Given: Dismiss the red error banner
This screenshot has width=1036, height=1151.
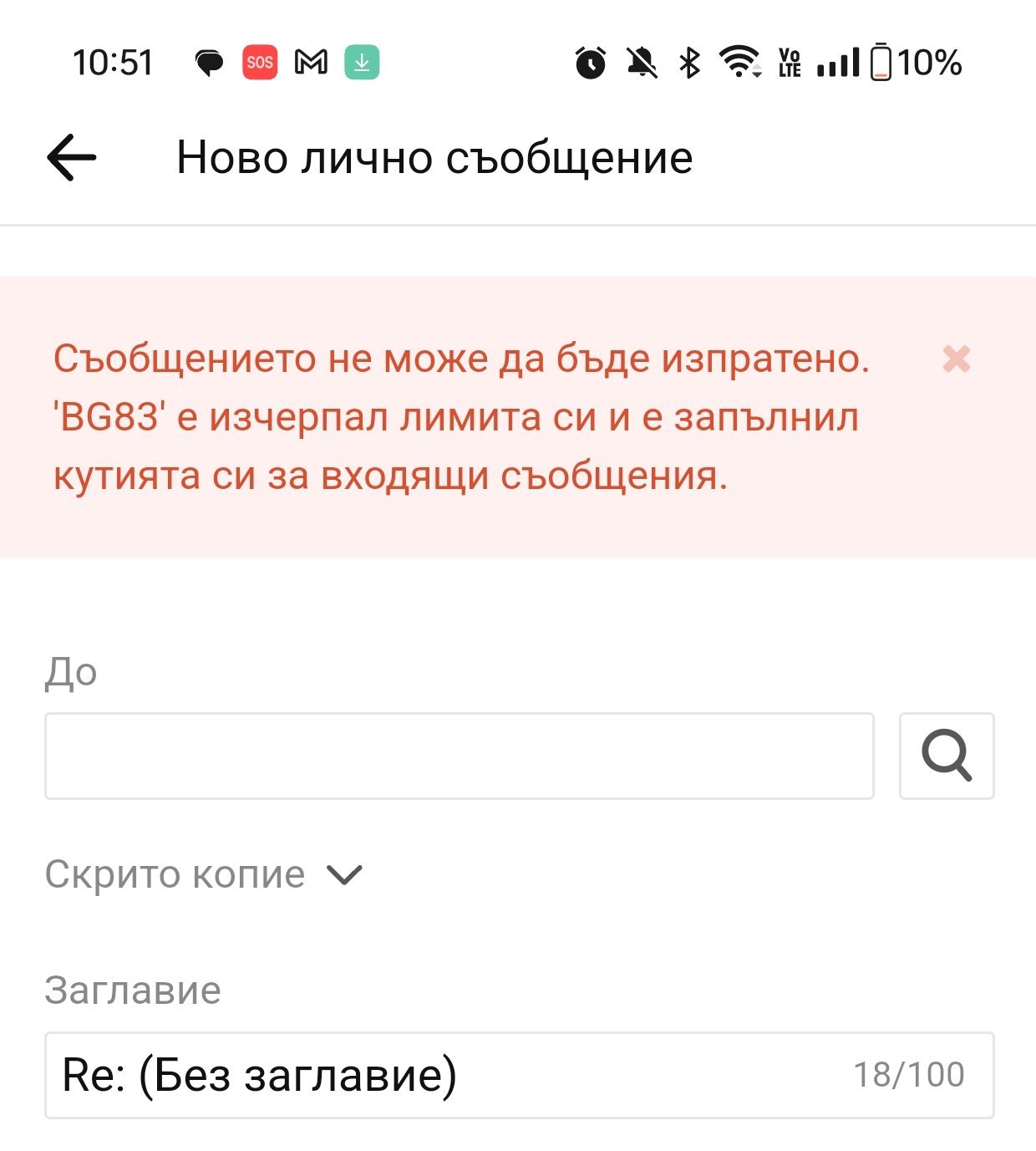Looking at the screenshot, I should pyautogui.click(x=956, y=359).
